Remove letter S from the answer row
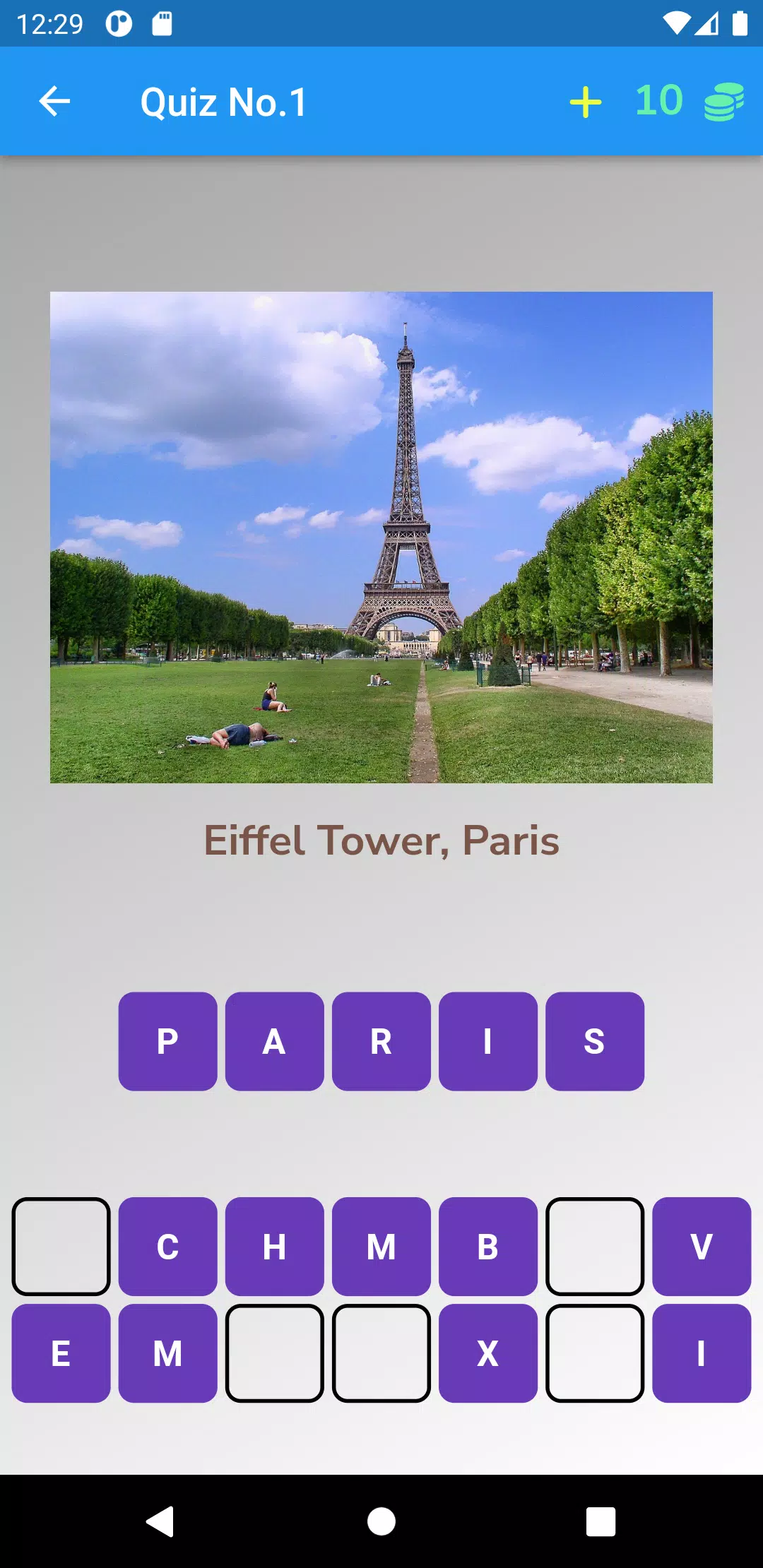This screenshot has width=763, height=1568. 595,1041
